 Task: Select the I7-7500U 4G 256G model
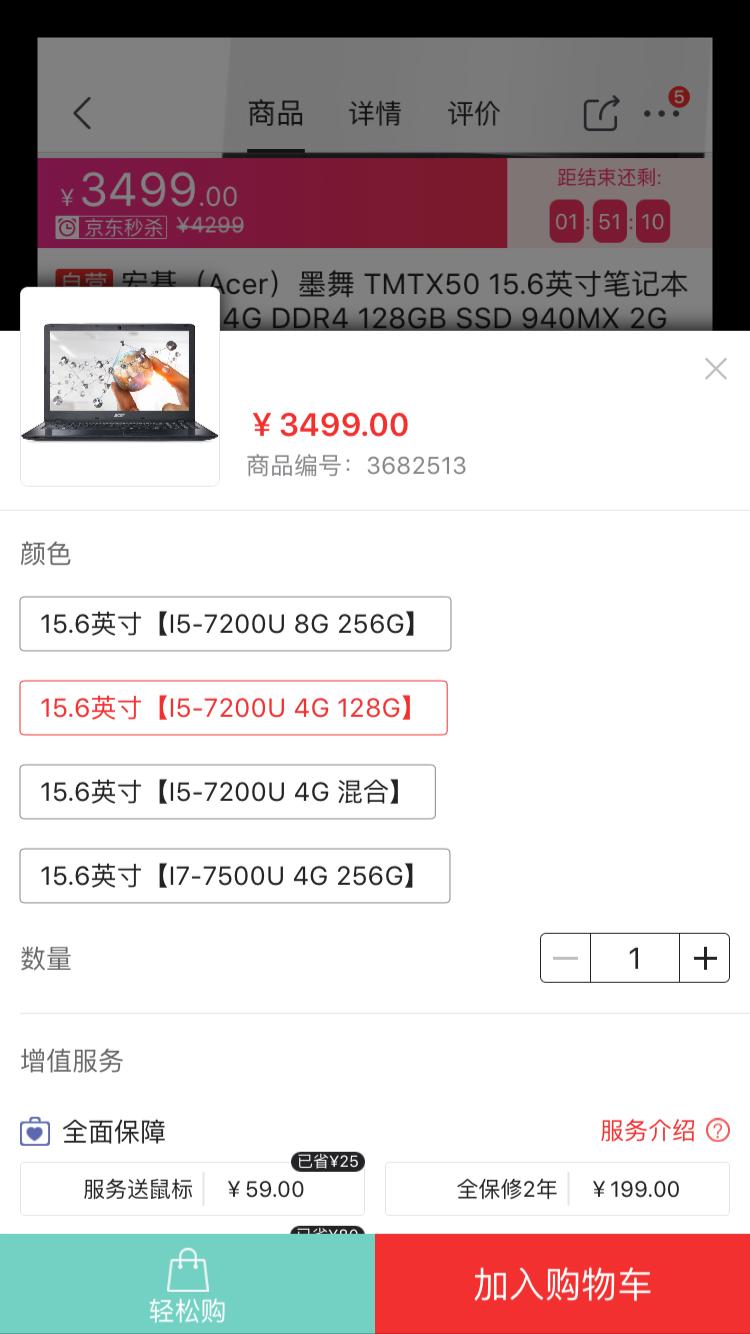point(235,876)
